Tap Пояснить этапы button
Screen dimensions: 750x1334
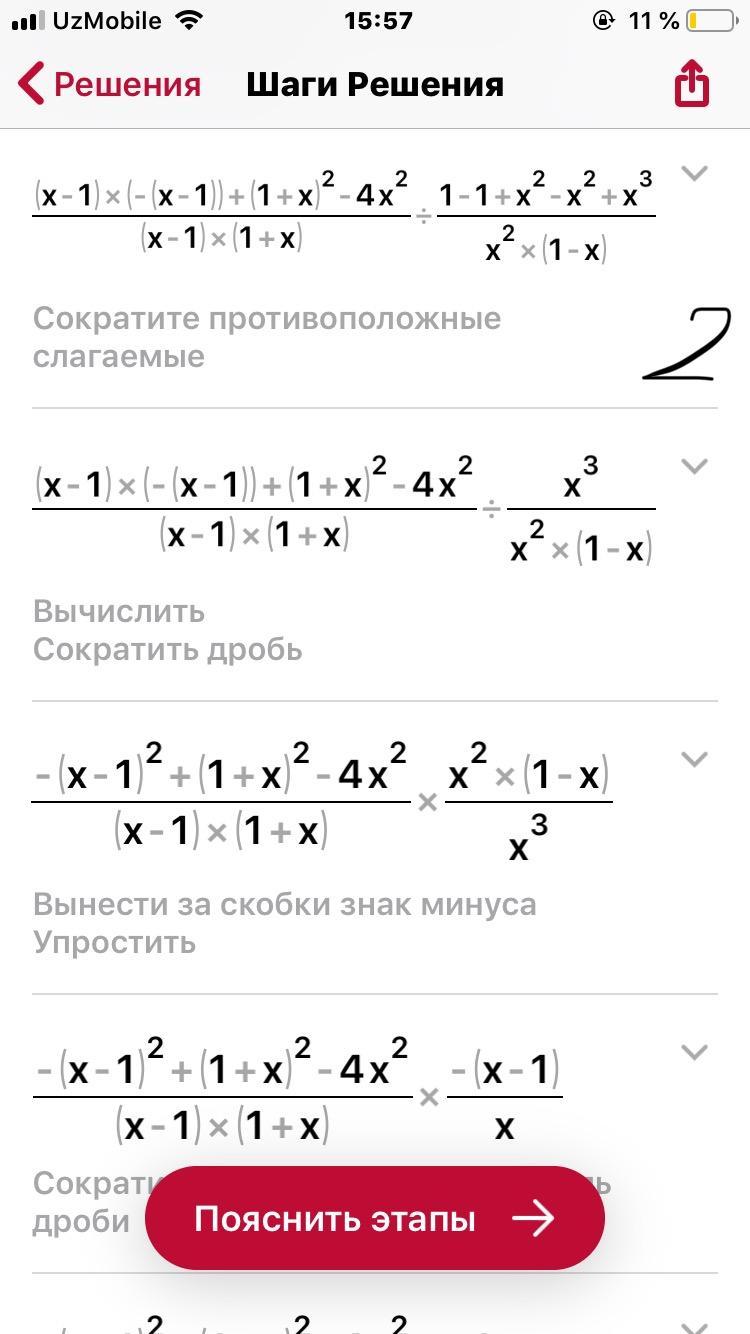tap(374, 1218)
